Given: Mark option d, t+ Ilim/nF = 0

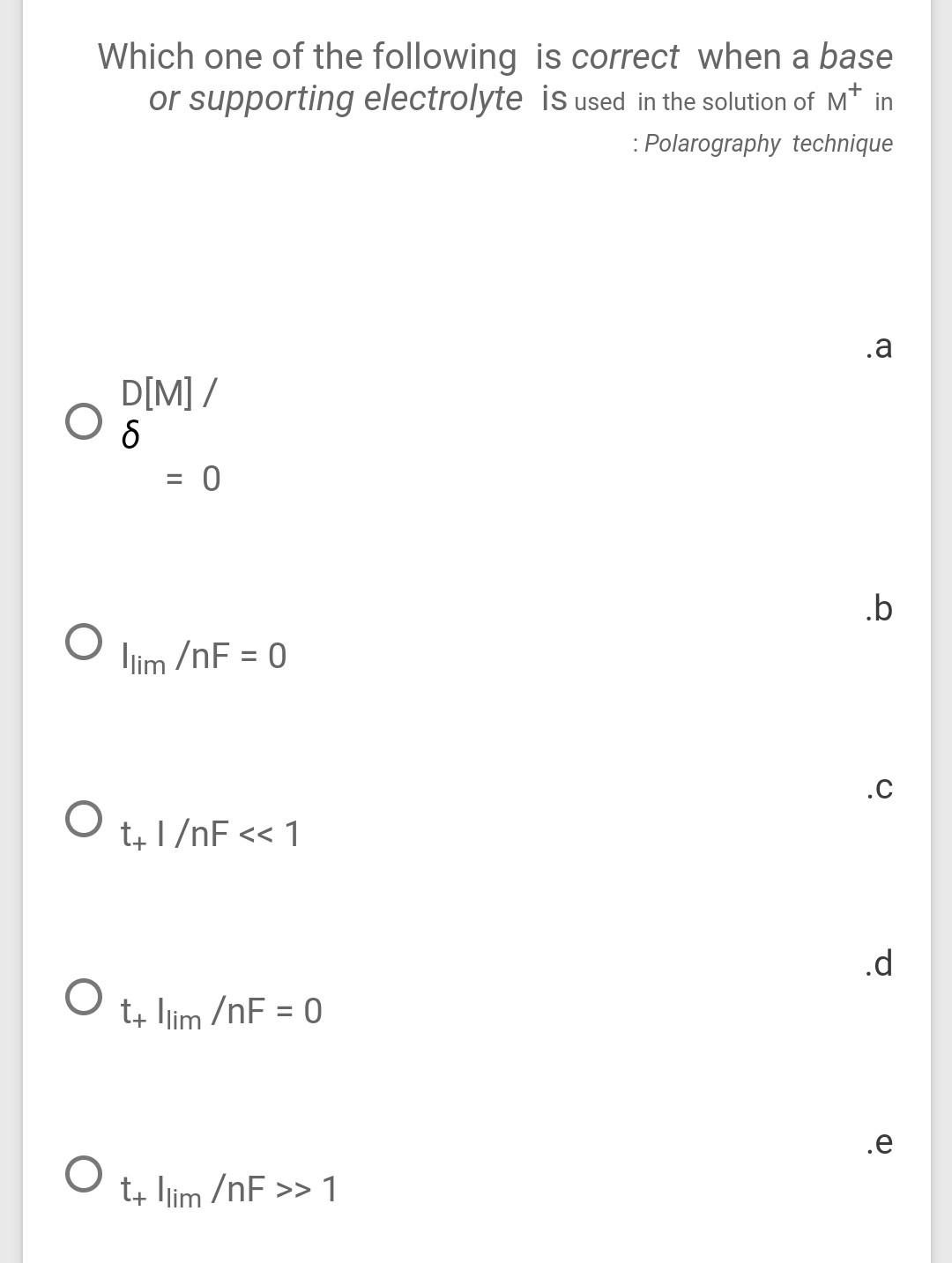Looking at the screenshot, I should (83, 997).
